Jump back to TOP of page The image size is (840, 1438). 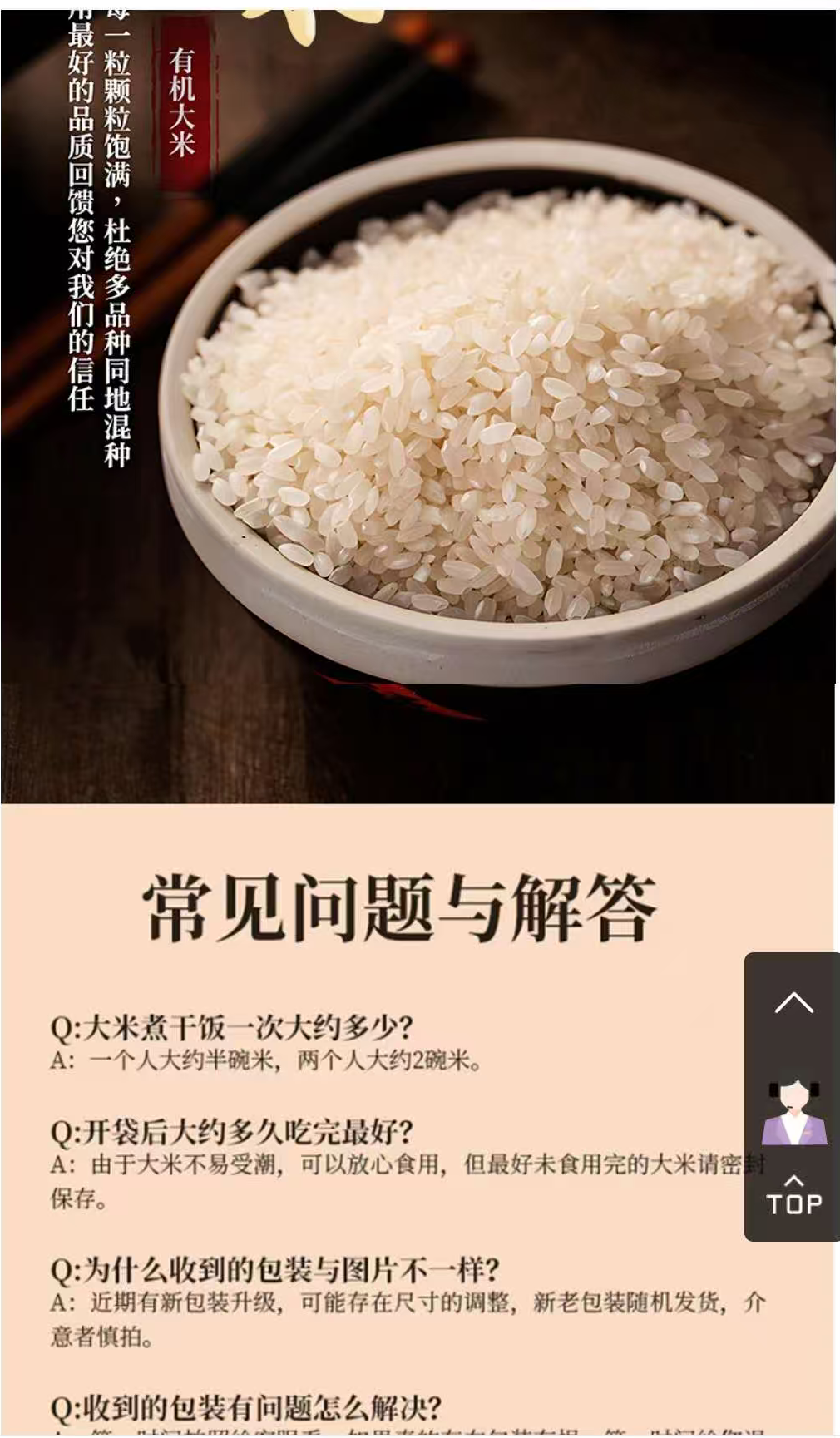pyautogui.click(x=794, y=1196)
